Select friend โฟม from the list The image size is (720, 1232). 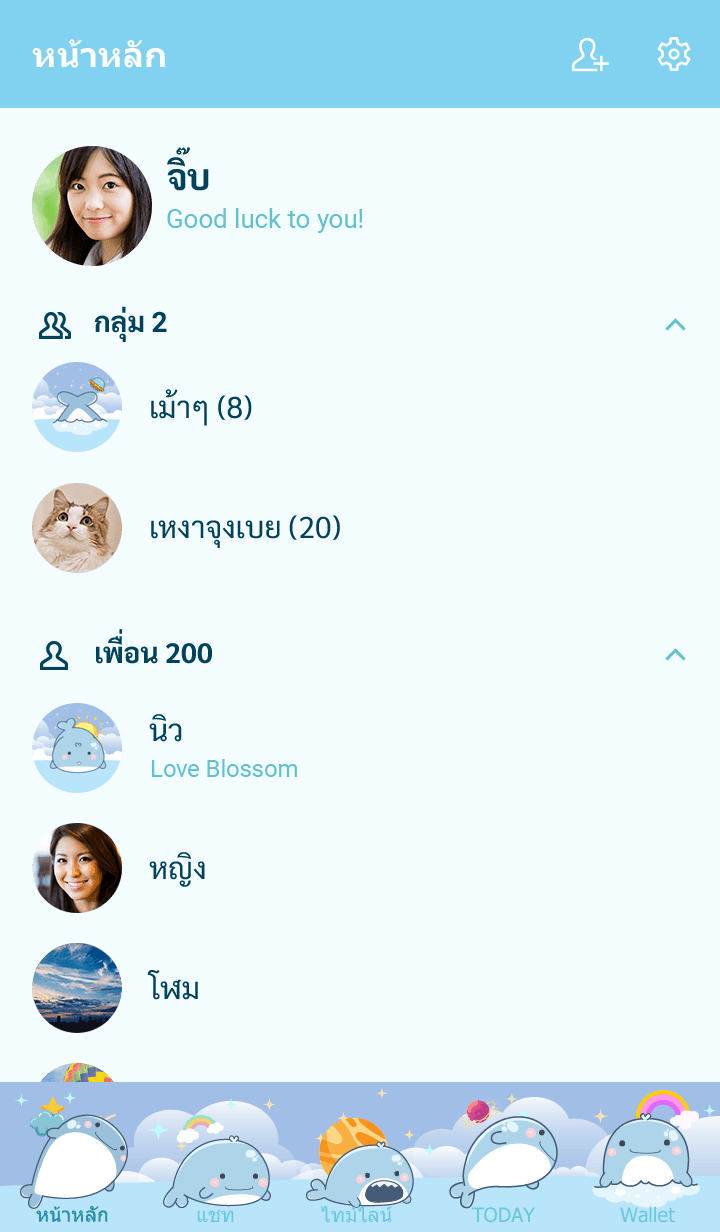pos(175,988)
